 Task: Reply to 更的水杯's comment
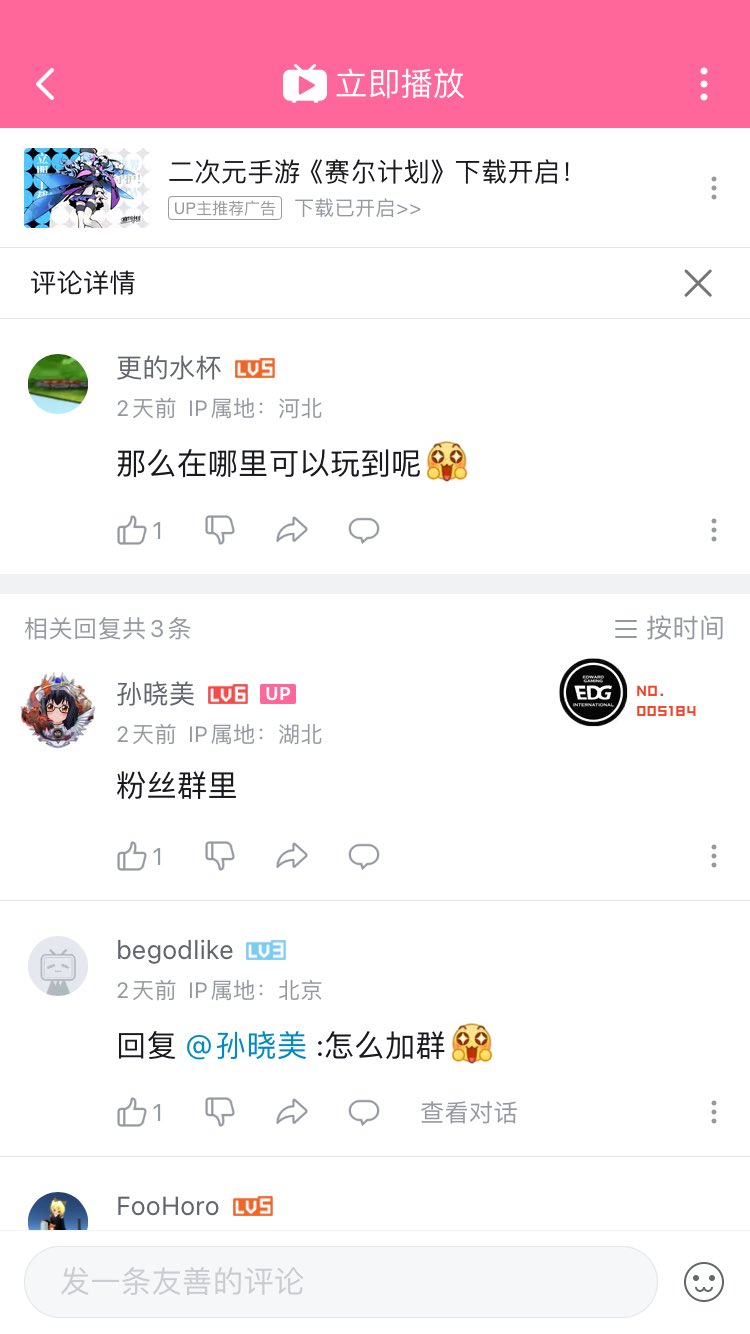(x=363, y=530)
